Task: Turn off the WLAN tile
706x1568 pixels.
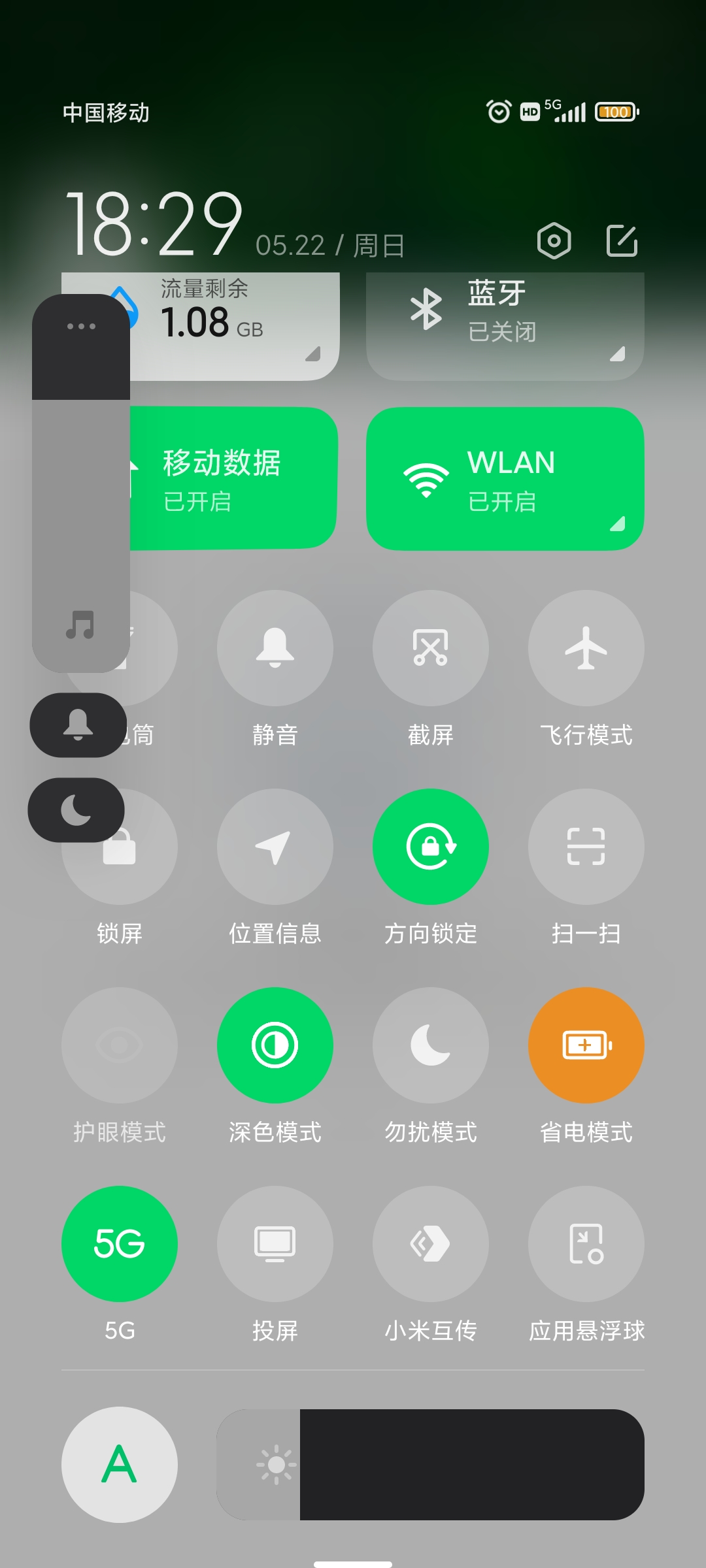Action: 505,479
